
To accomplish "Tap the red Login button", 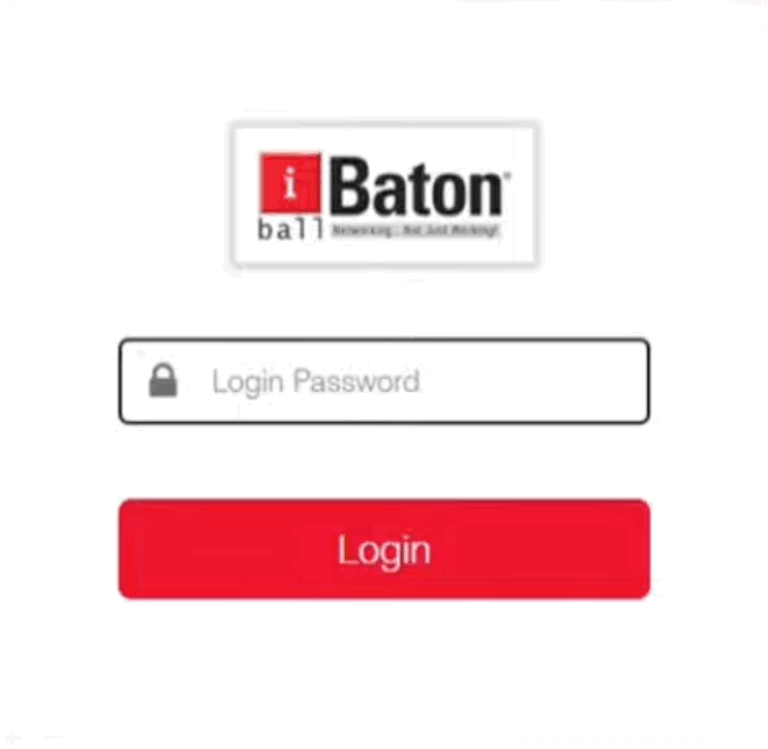I will 384,549.
